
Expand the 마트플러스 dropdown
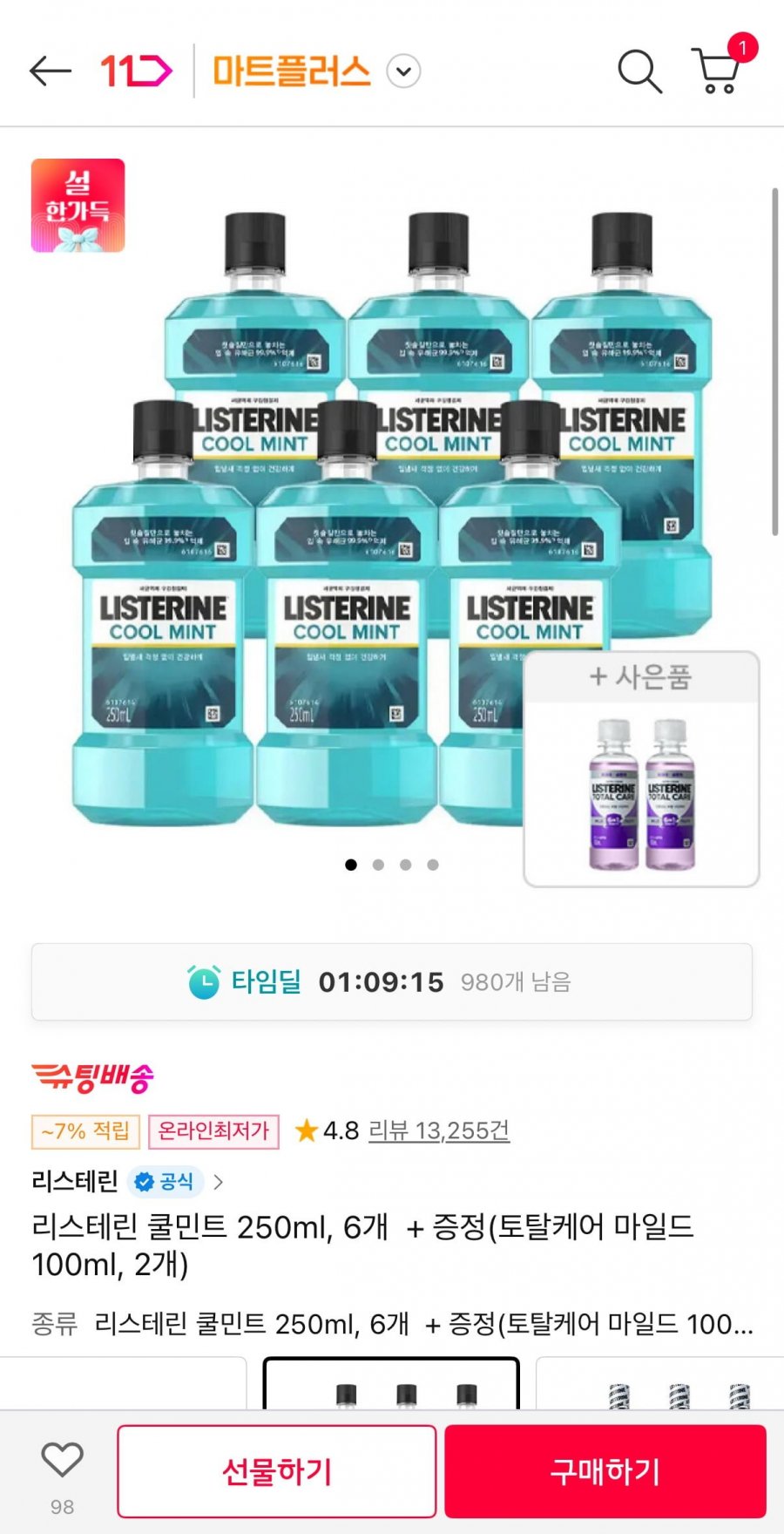tap(403, 71)
